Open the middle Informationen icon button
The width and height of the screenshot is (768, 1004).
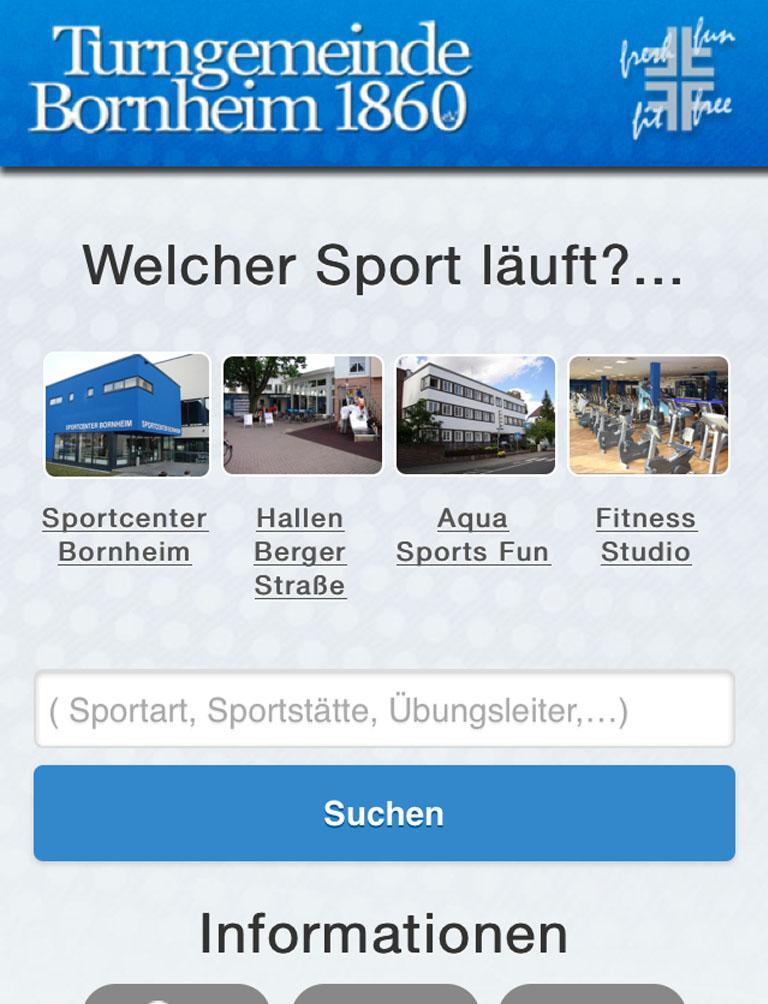tap(384, 995)
